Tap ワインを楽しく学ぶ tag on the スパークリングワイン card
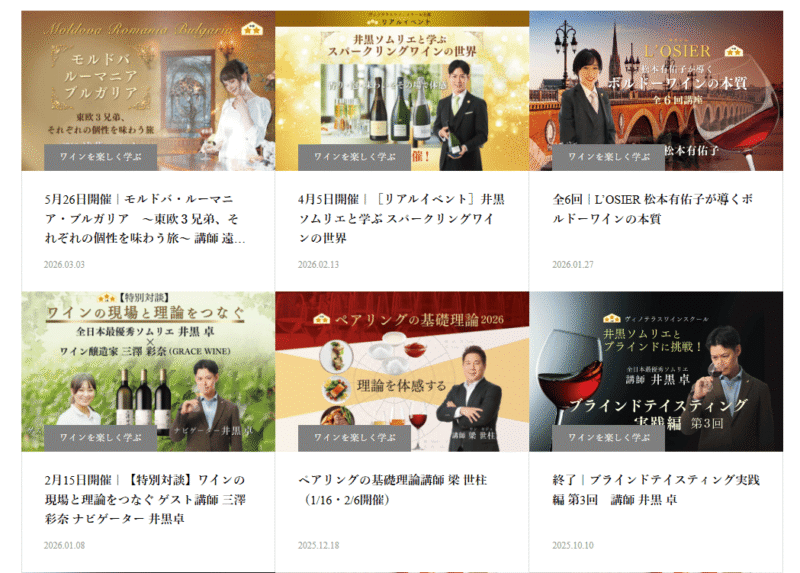Viewport: 800px width, 573px height. 355,157
